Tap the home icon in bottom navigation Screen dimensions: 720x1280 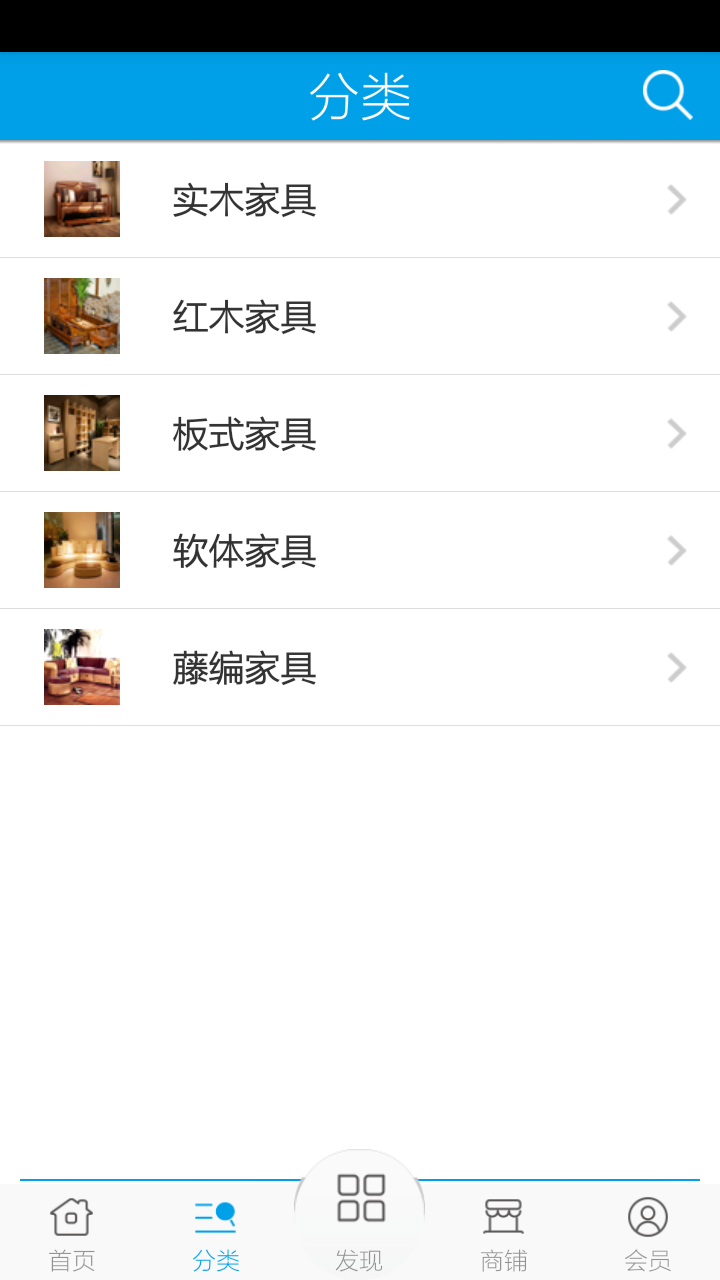(x=71, y=1216)
